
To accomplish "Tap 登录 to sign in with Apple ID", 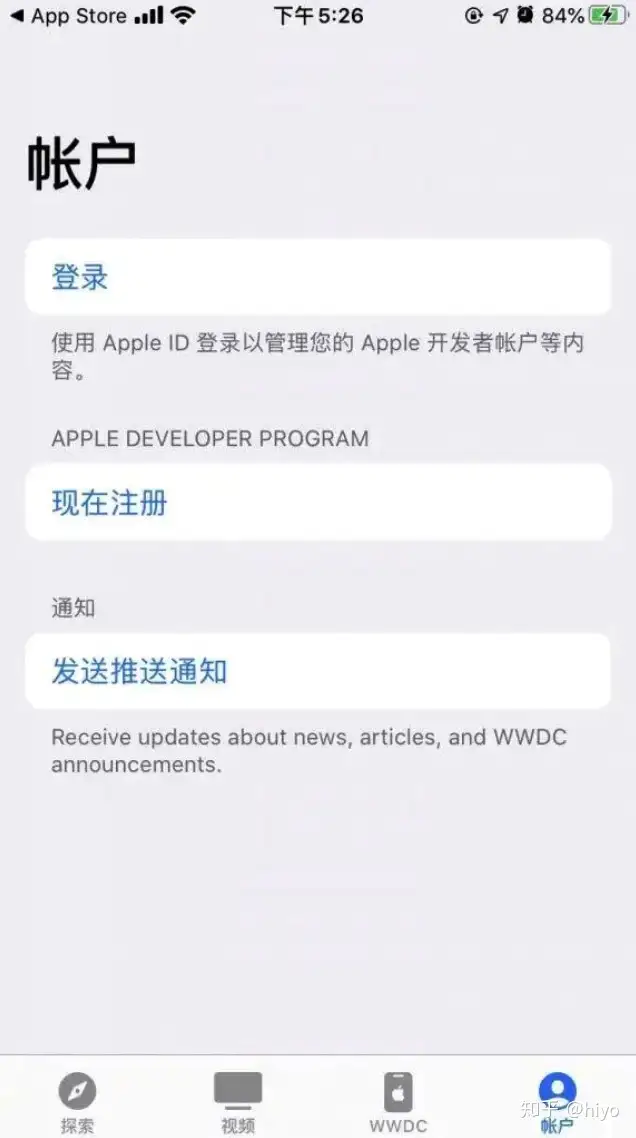I will [x=318, y=277].
